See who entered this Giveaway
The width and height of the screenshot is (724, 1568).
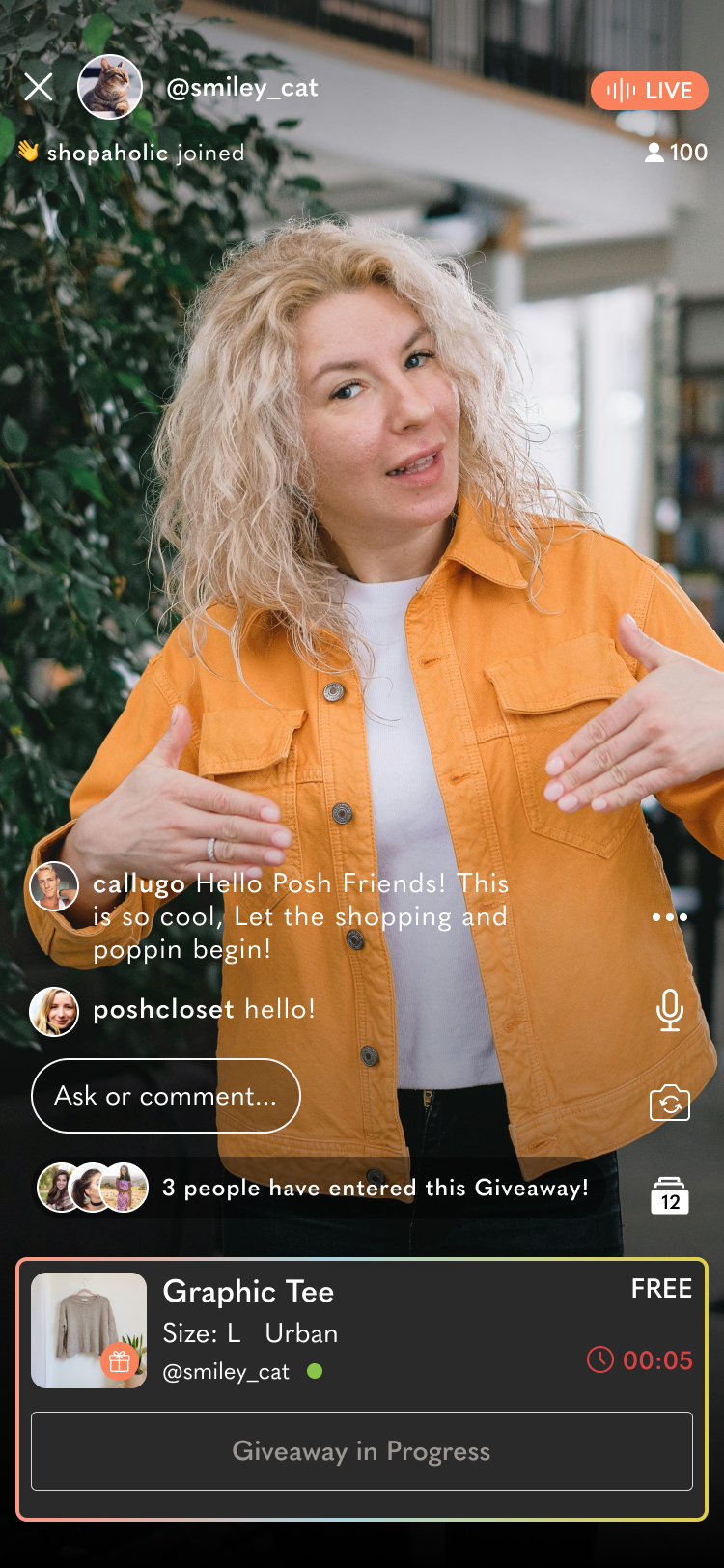tap(93, 1188)
